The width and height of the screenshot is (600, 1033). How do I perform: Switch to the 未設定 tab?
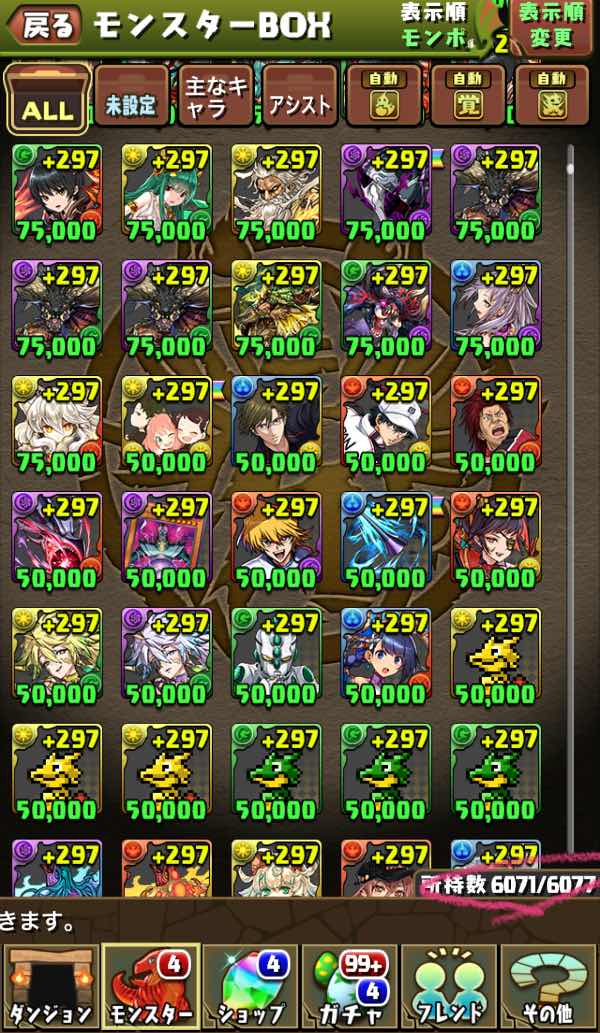coord(131,98)
